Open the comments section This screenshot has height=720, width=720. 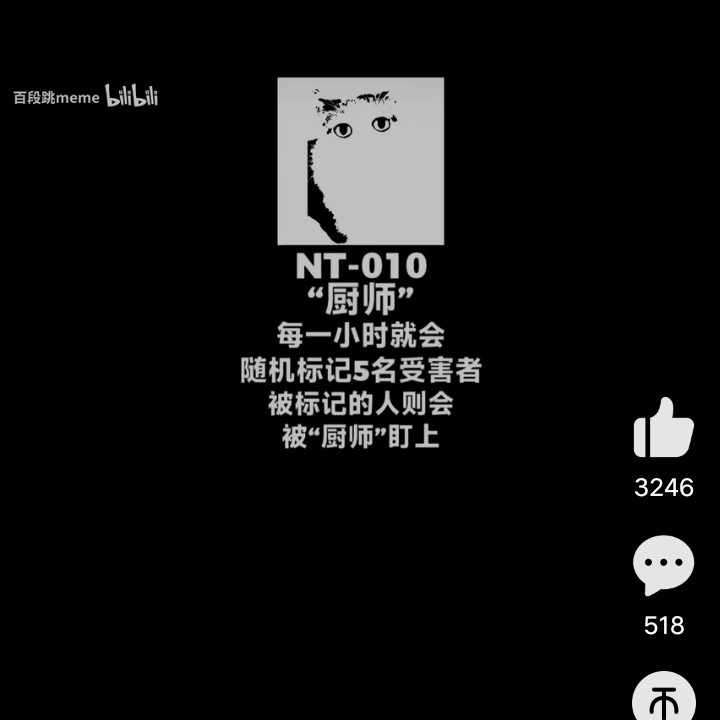coord(663,566)
